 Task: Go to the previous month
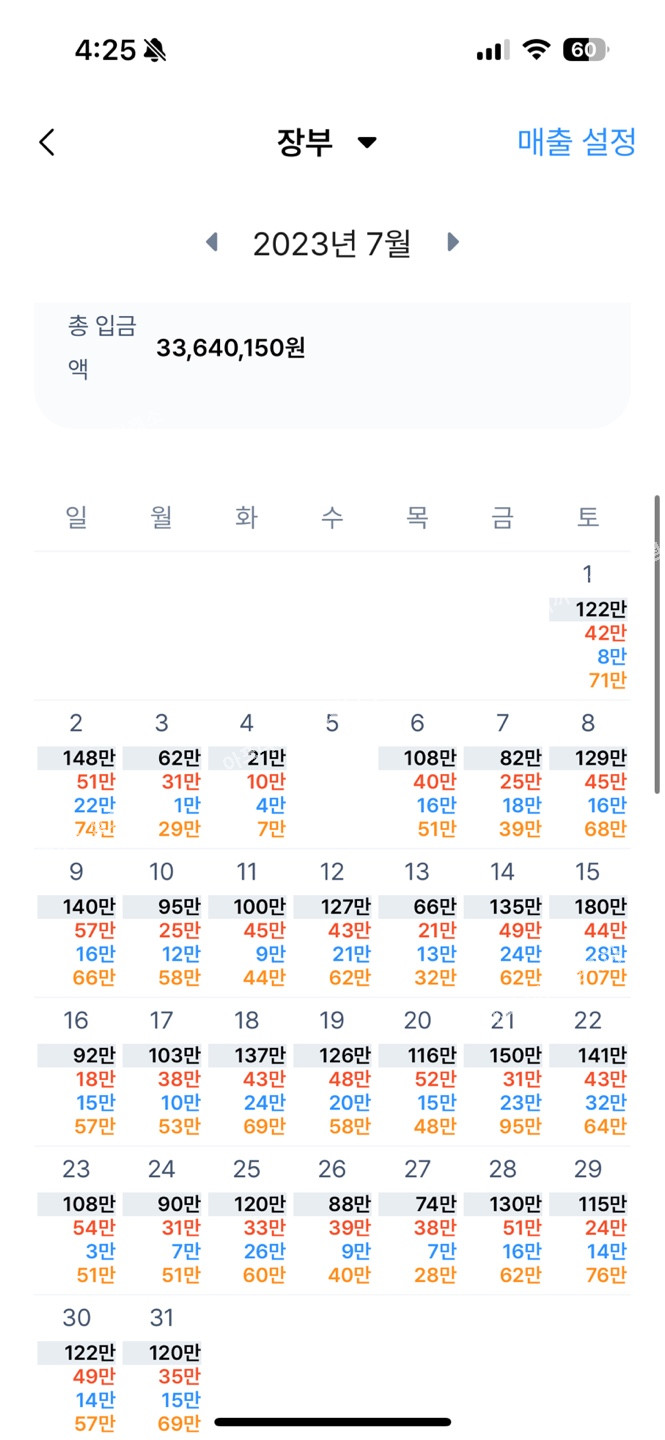(x=212, y=242)
